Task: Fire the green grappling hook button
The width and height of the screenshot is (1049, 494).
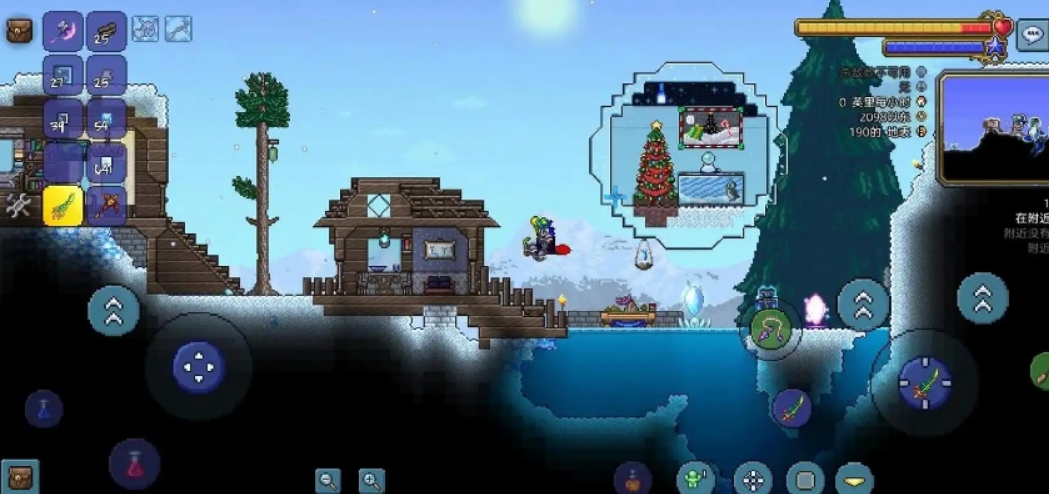Action: pyautogui.click(x=771, y=327)
